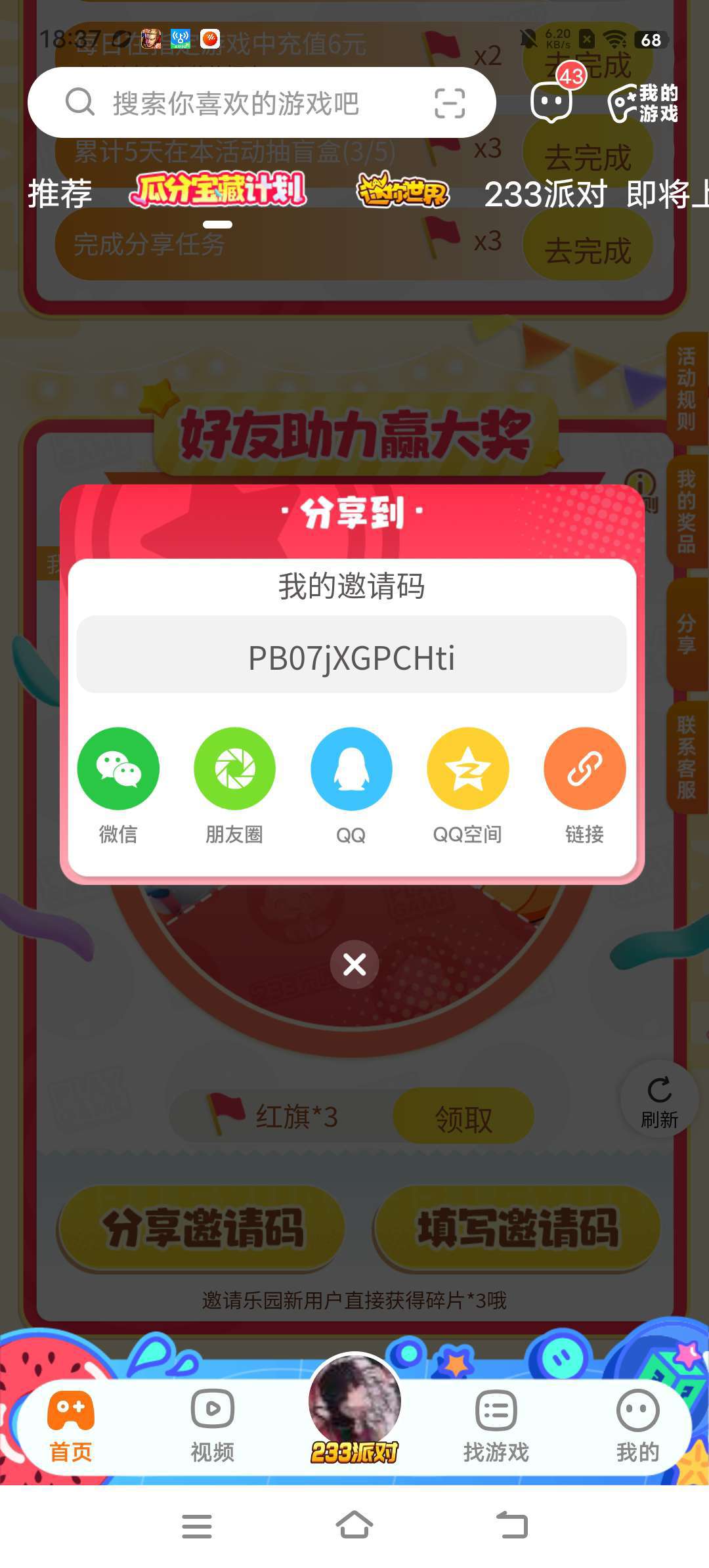The image size is (709, 1568).
Task: Close the 分享到 share dialog
Action: 354,965
